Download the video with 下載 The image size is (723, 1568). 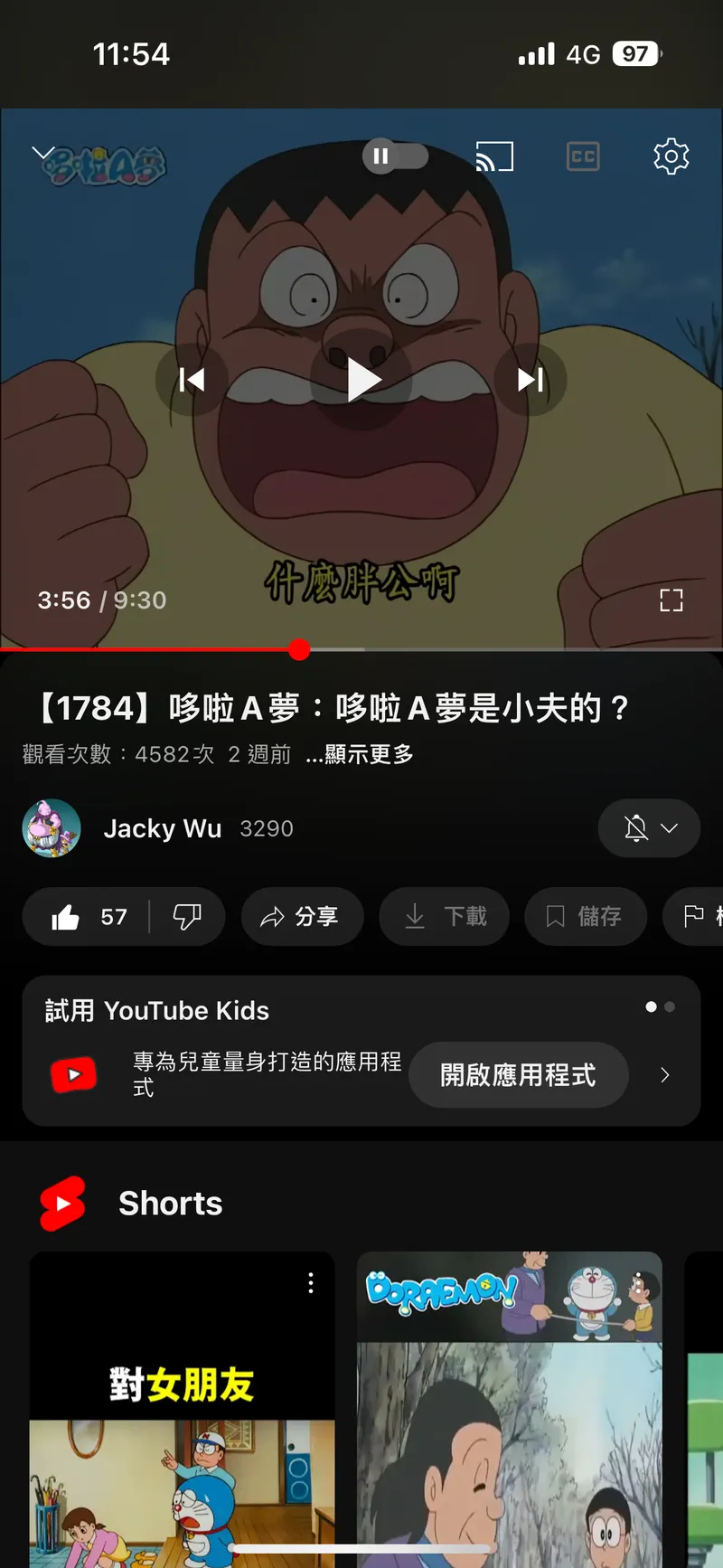click(445, 917)
